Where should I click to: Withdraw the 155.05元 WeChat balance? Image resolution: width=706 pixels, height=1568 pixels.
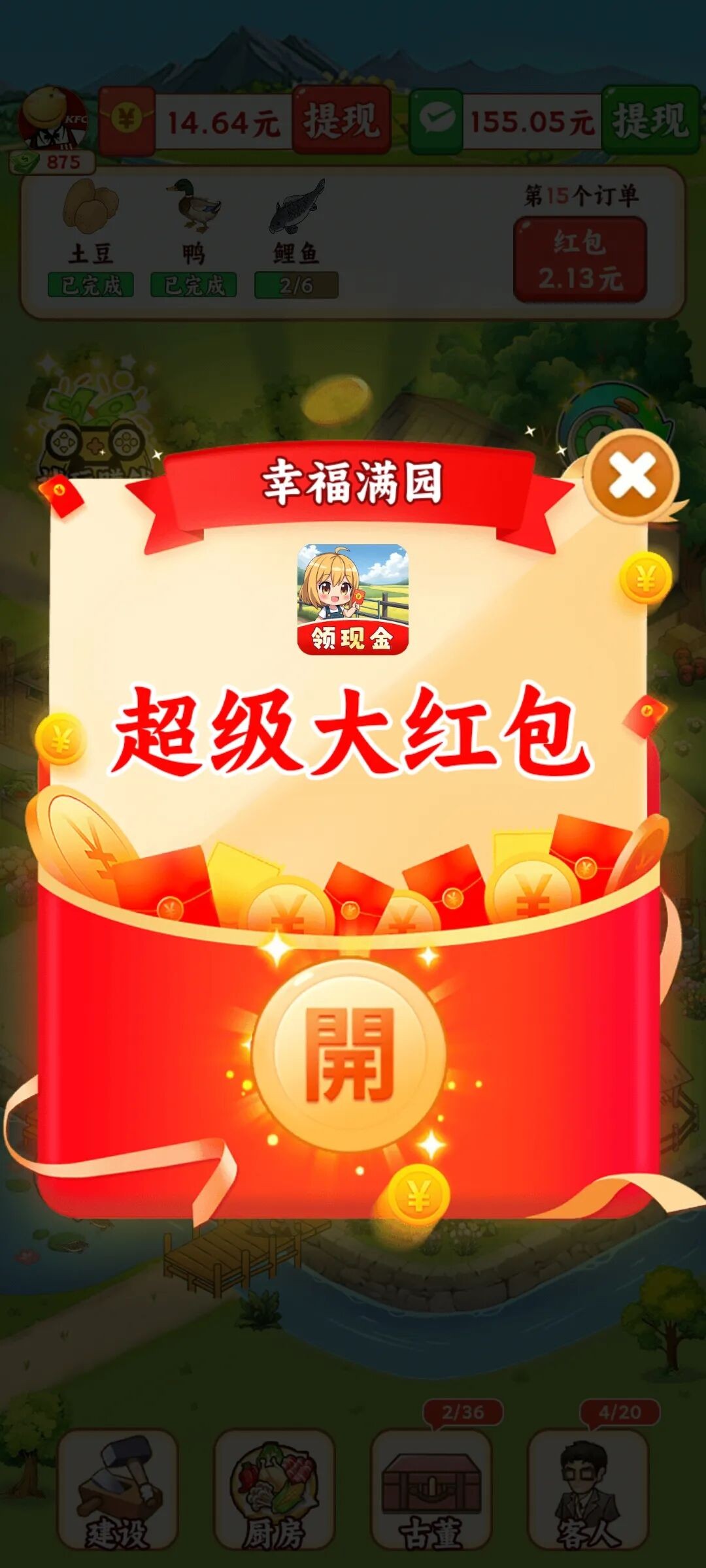650,121
